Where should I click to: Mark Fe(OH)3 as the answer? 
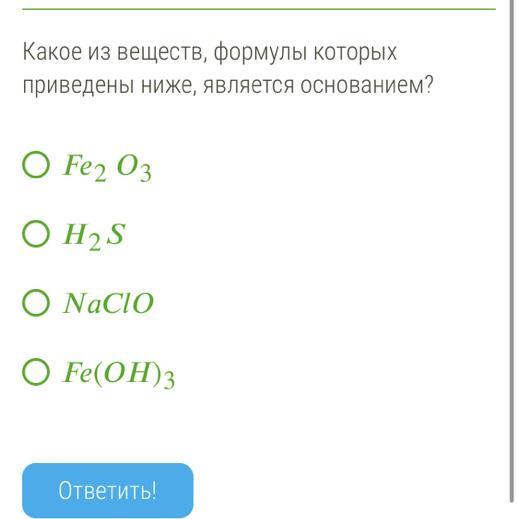(x=36, y=372)
